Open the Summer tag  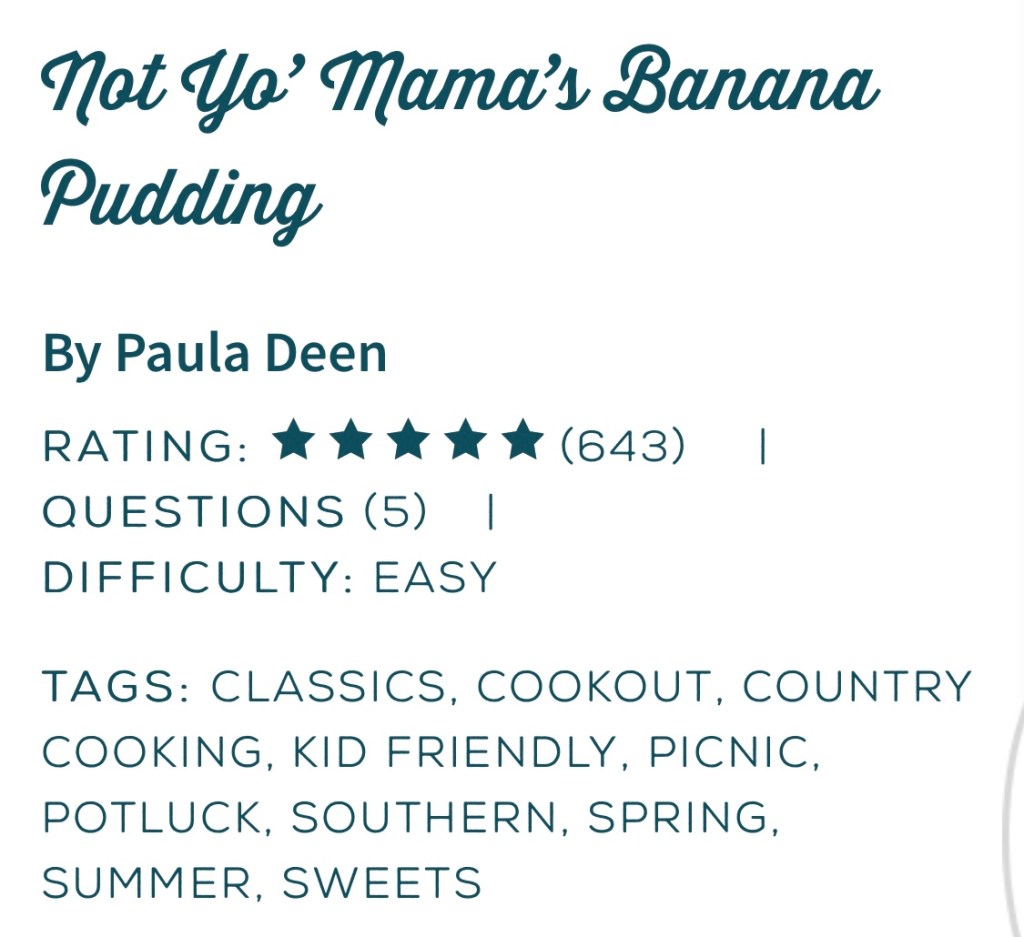point(147,884)
